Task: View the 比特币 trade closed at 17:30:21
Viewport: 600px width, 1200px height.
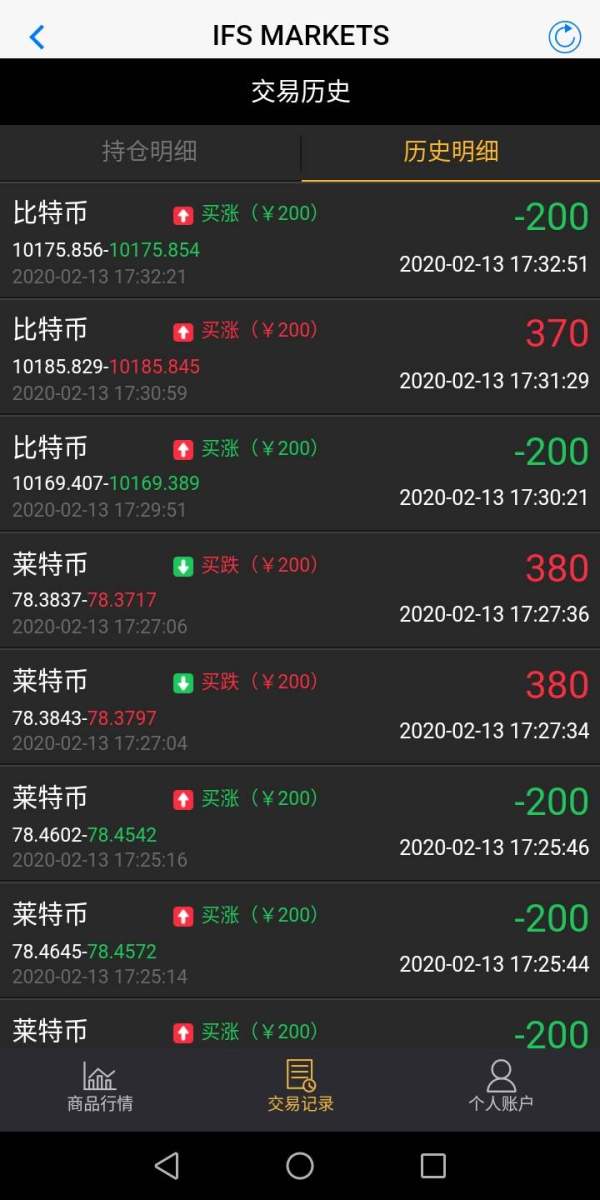Action: click(x=300, y=474)
